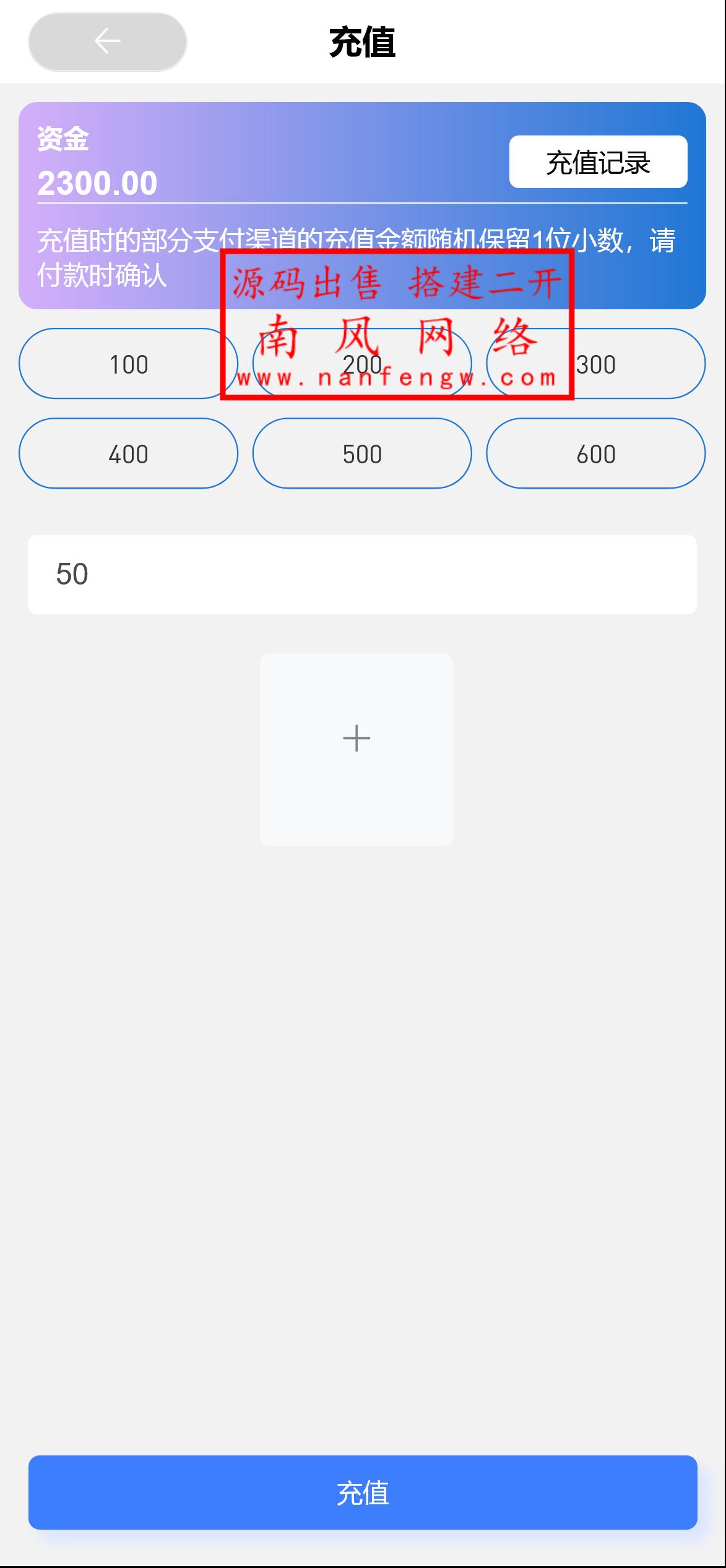
Task: Select the 600 amount option
Action: pos(595,453)
